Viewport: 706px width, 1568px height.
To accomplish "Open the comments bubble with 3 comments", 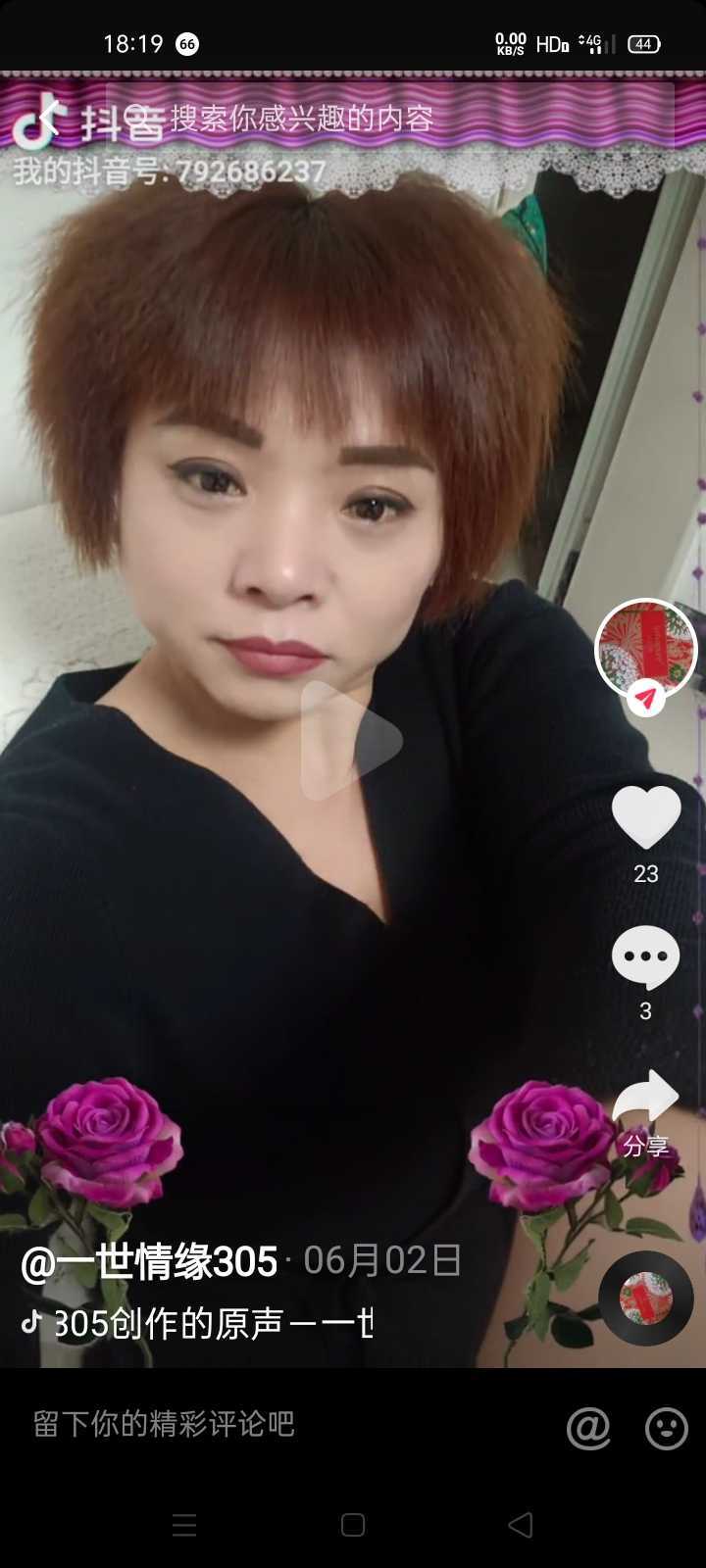I will 645,957.
